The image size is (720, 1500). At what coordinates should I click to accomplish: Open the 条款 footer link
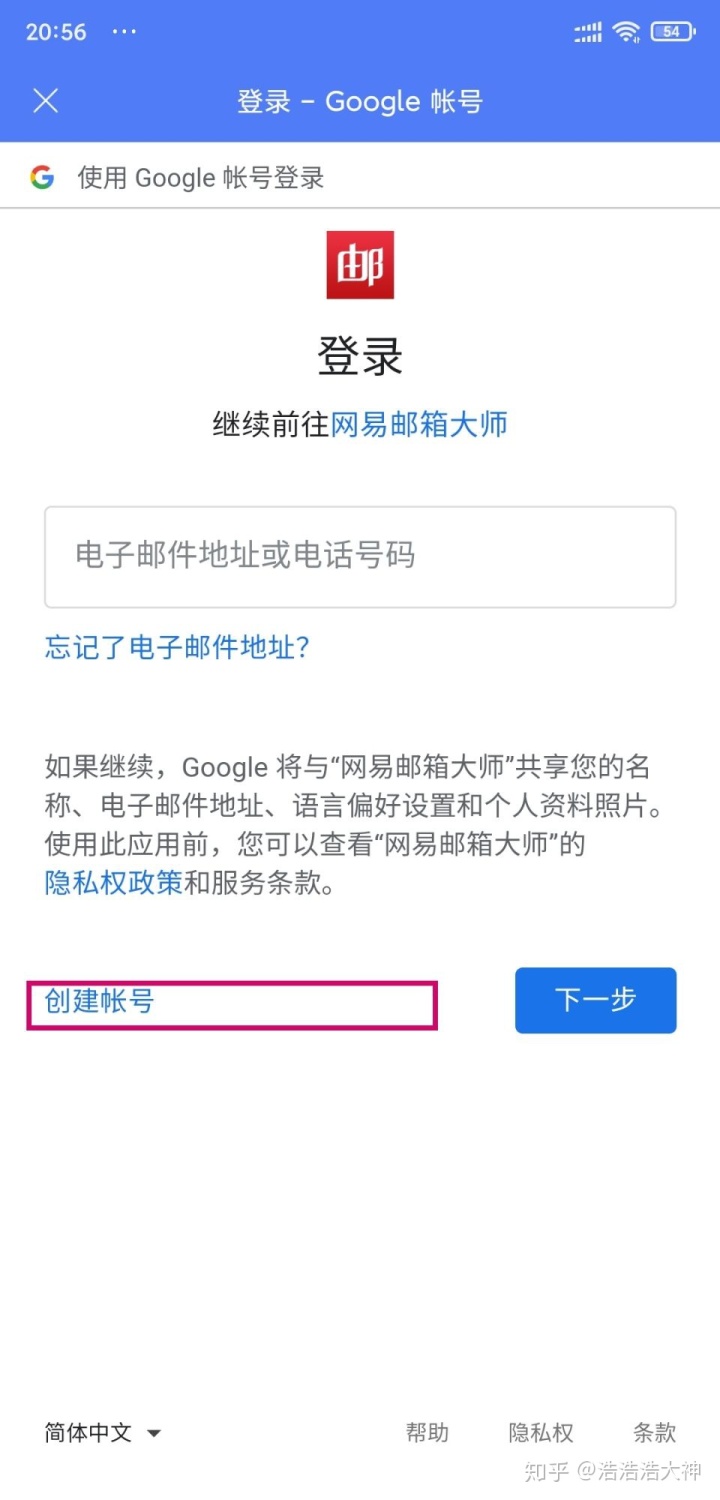pos(654,1432)
